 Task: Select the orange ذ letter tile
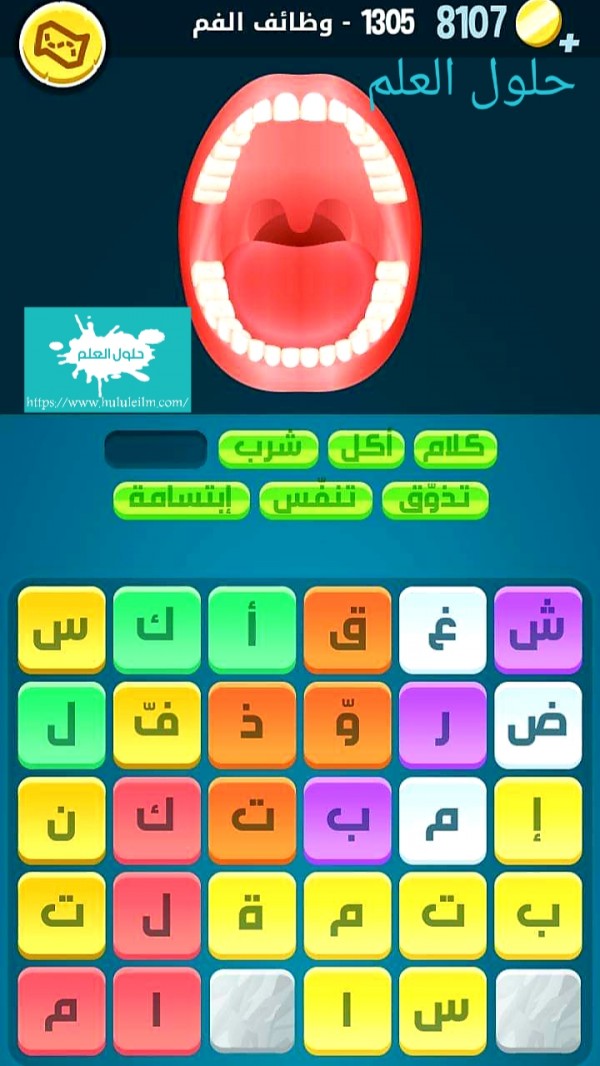tap(252, 724)
